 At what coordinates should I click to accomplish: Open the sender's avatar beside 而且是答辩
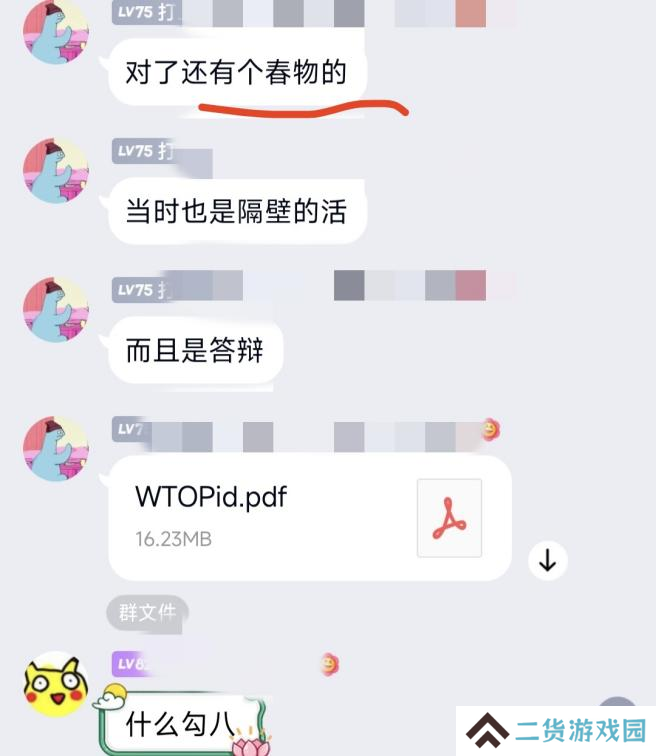click(56, 309)
